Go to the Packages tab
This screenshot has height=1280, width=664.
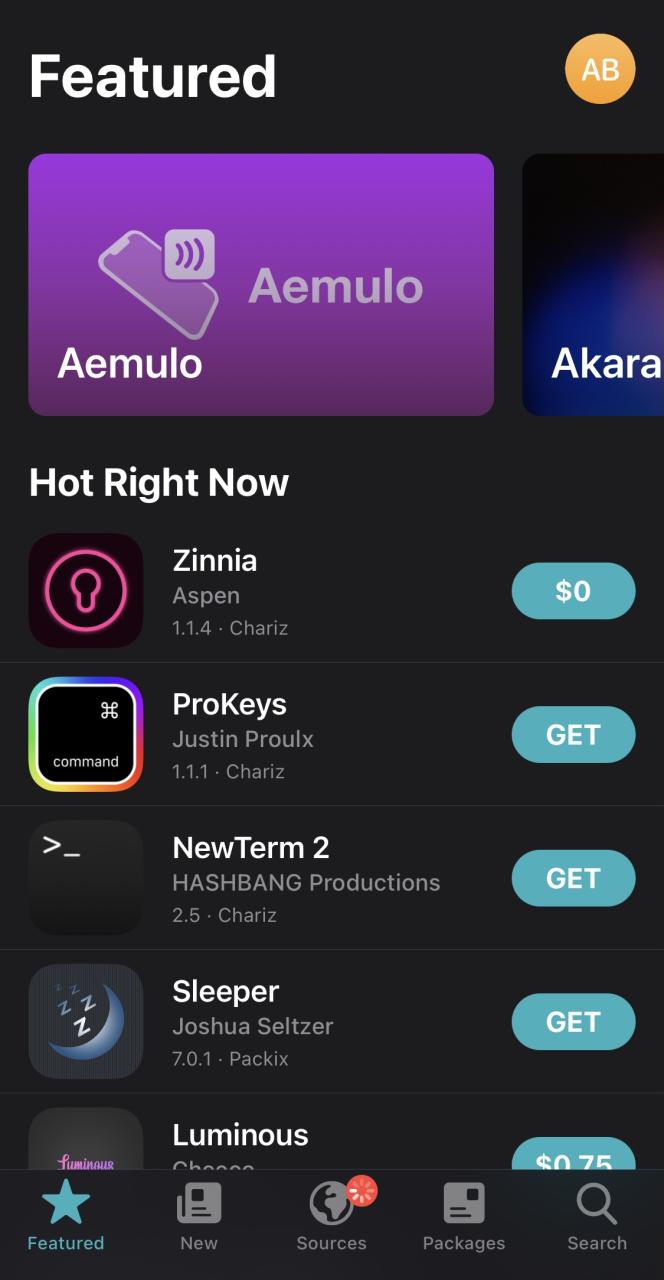pyautogui.click(x=464, y=1217)
